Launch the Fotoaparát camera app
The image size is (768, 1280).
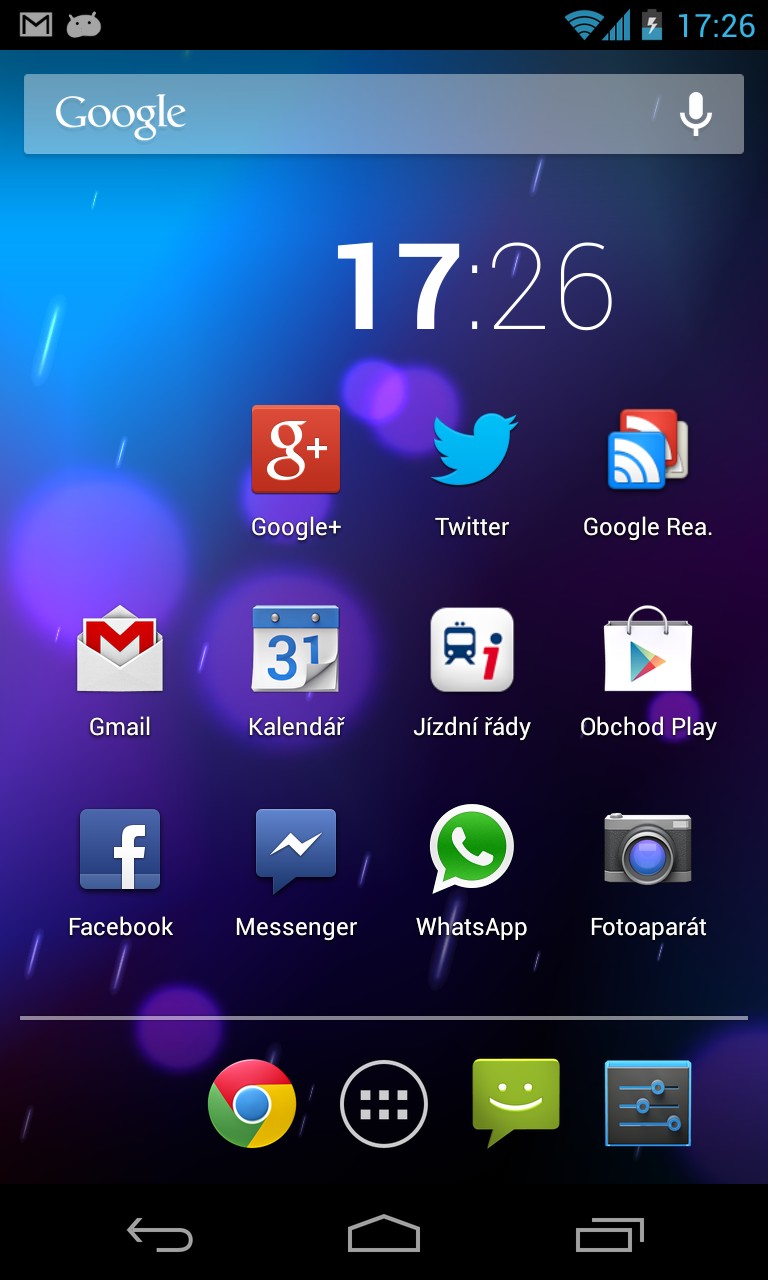(648, 870)
